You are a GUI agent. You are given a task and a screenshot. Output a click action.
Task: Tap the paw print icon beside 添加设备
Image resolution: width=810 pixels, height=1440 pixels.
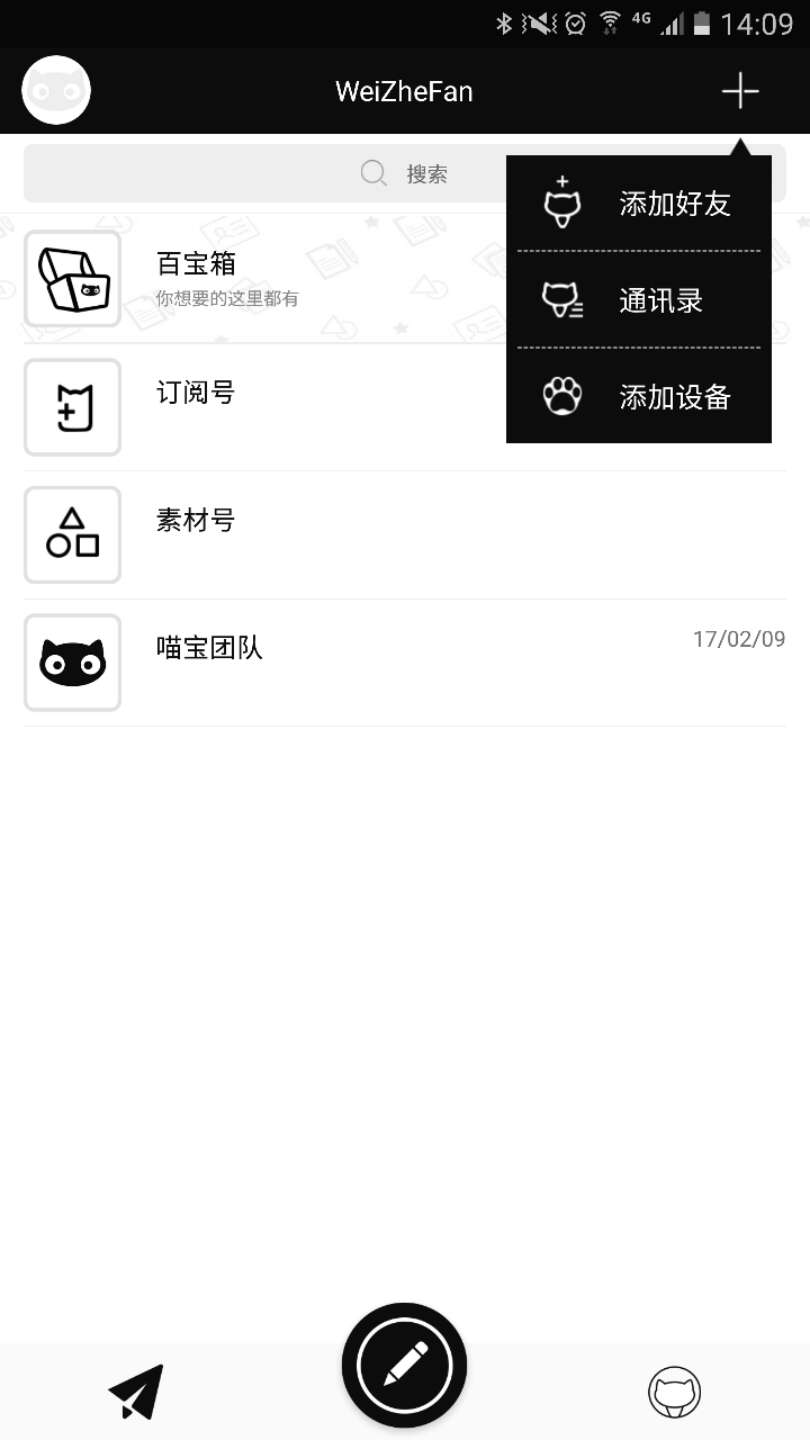(563, 396)
